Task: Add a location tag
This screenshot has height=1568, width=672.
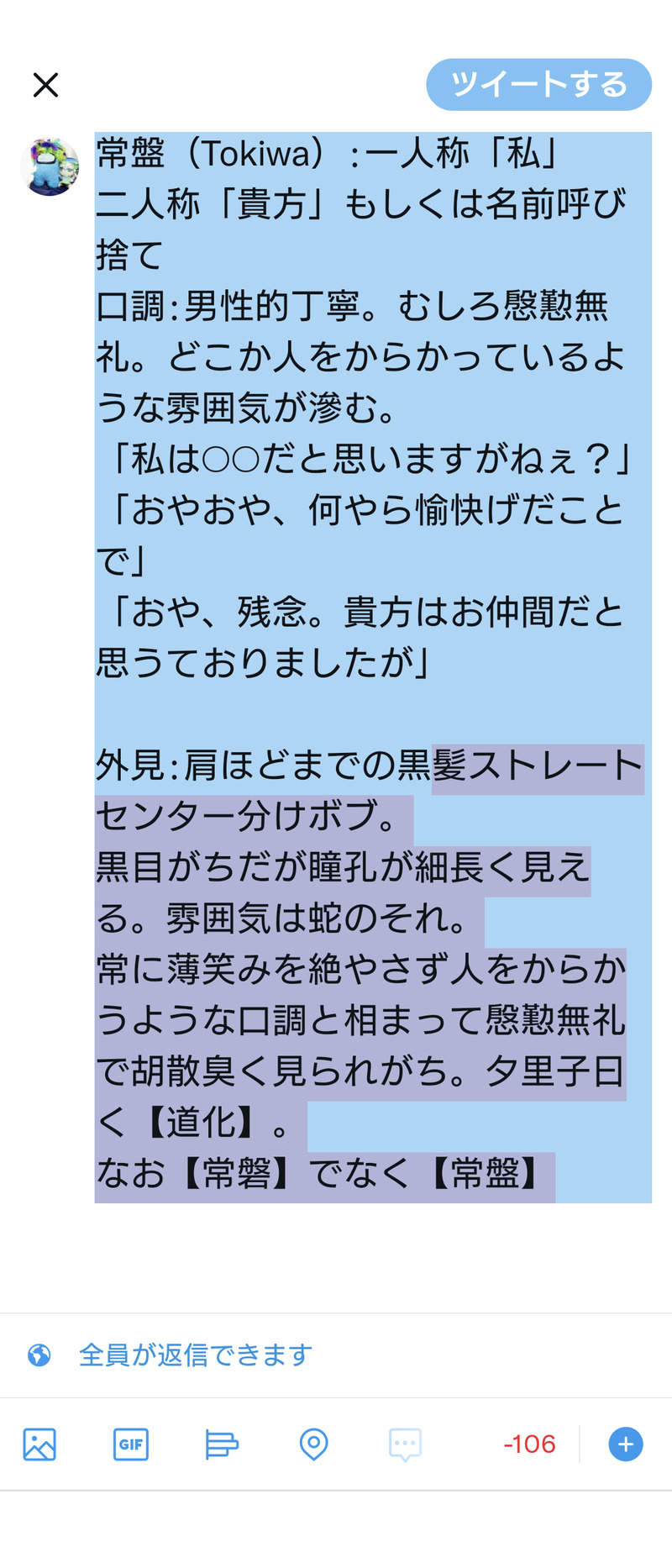Action: (313, 1444)
